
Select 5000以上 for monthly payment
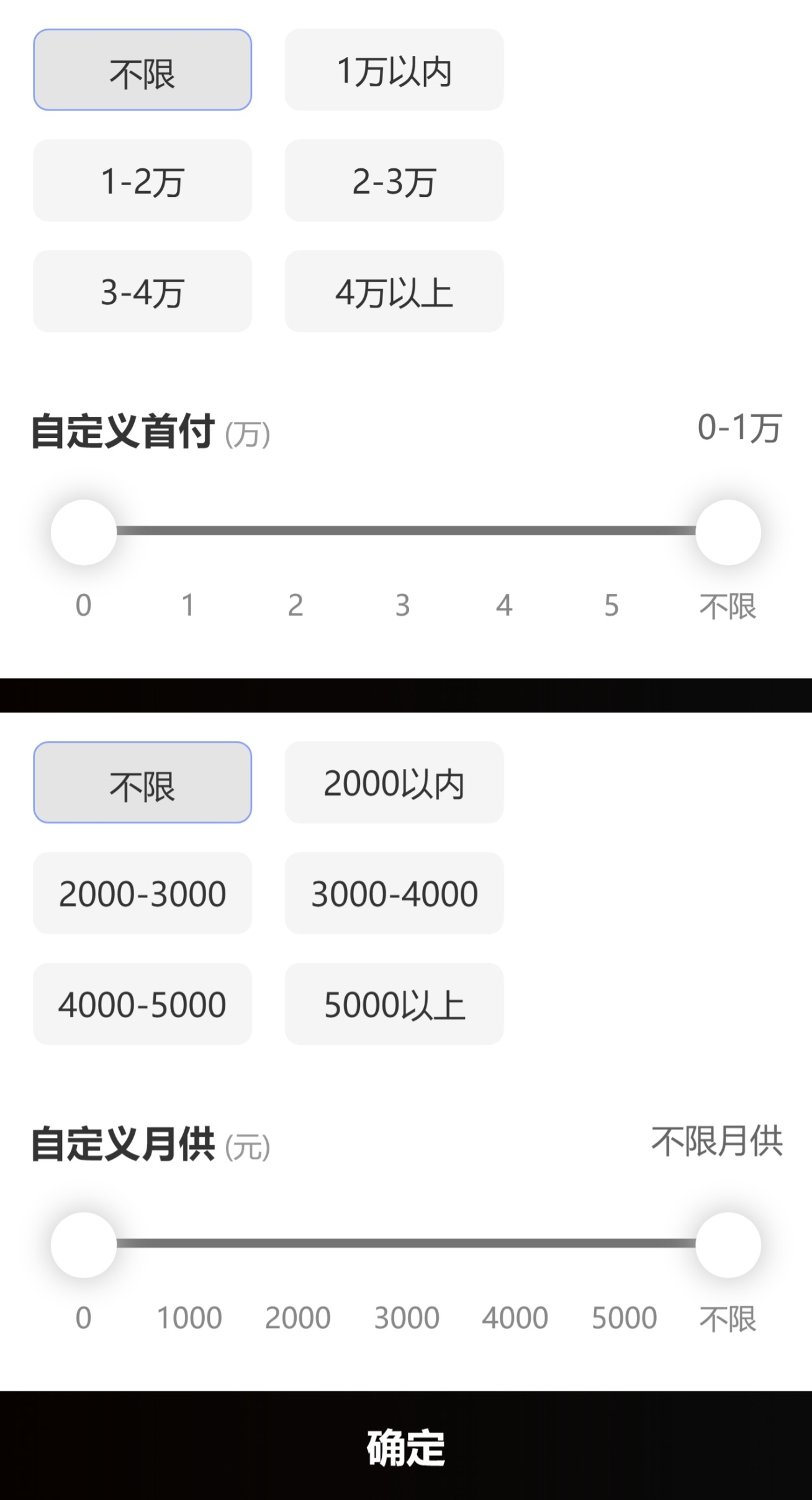coord(394,1004)
